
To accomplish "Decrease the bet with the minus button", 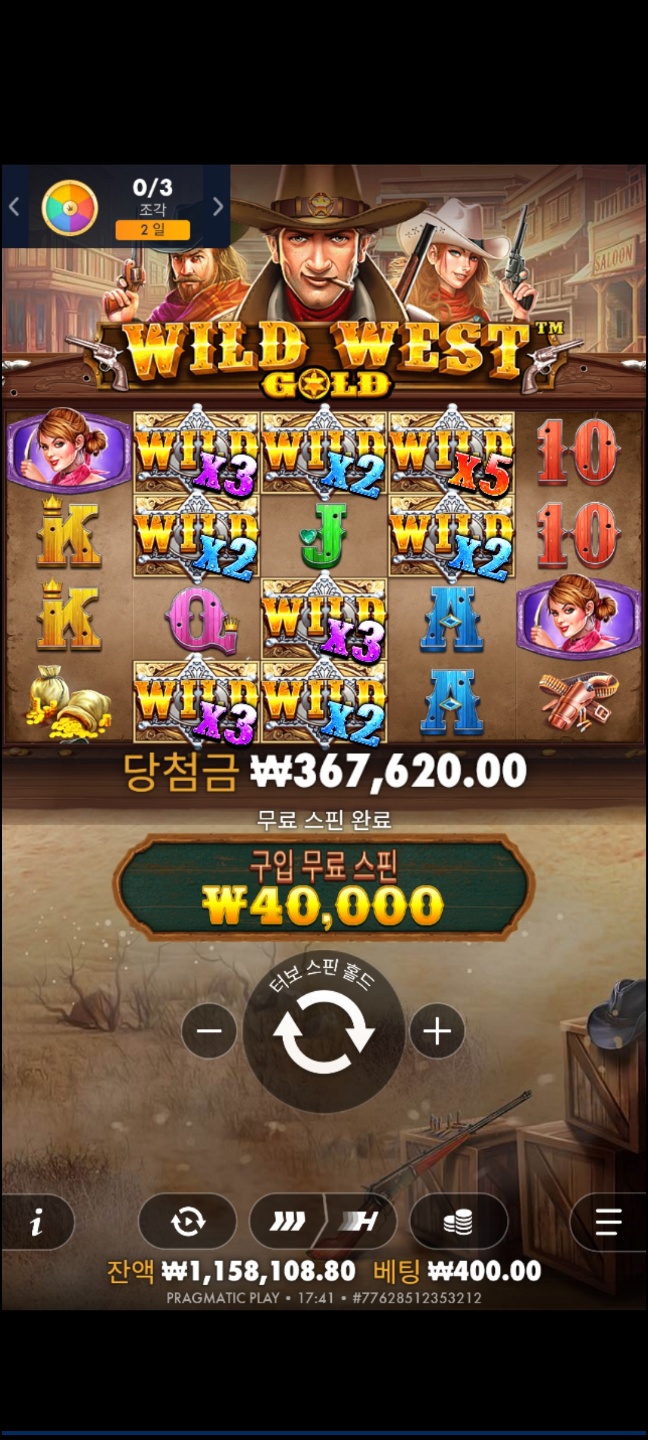I will coord(209,1032).
